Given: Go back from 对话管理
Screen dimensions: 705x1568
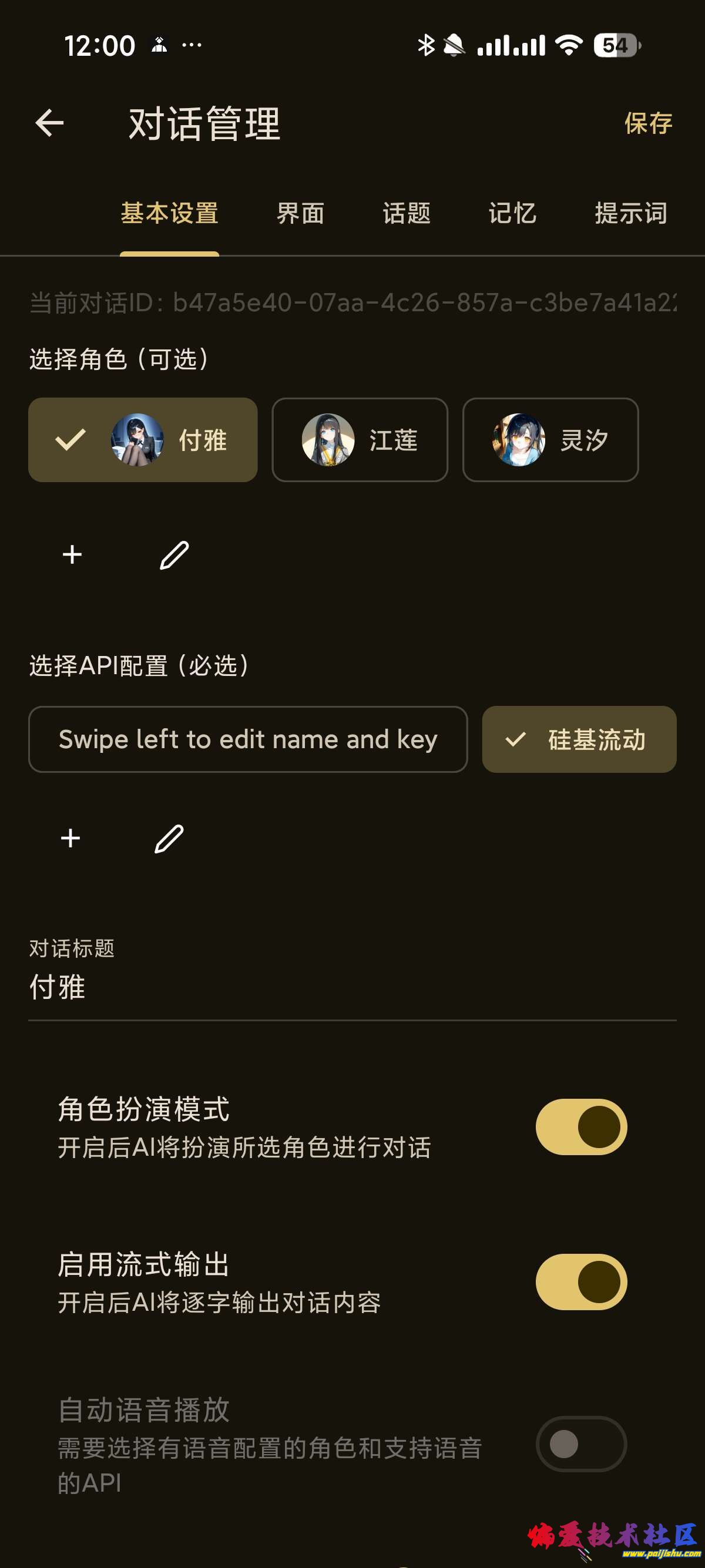Looking at the screenshot, I should pos(50,123).
